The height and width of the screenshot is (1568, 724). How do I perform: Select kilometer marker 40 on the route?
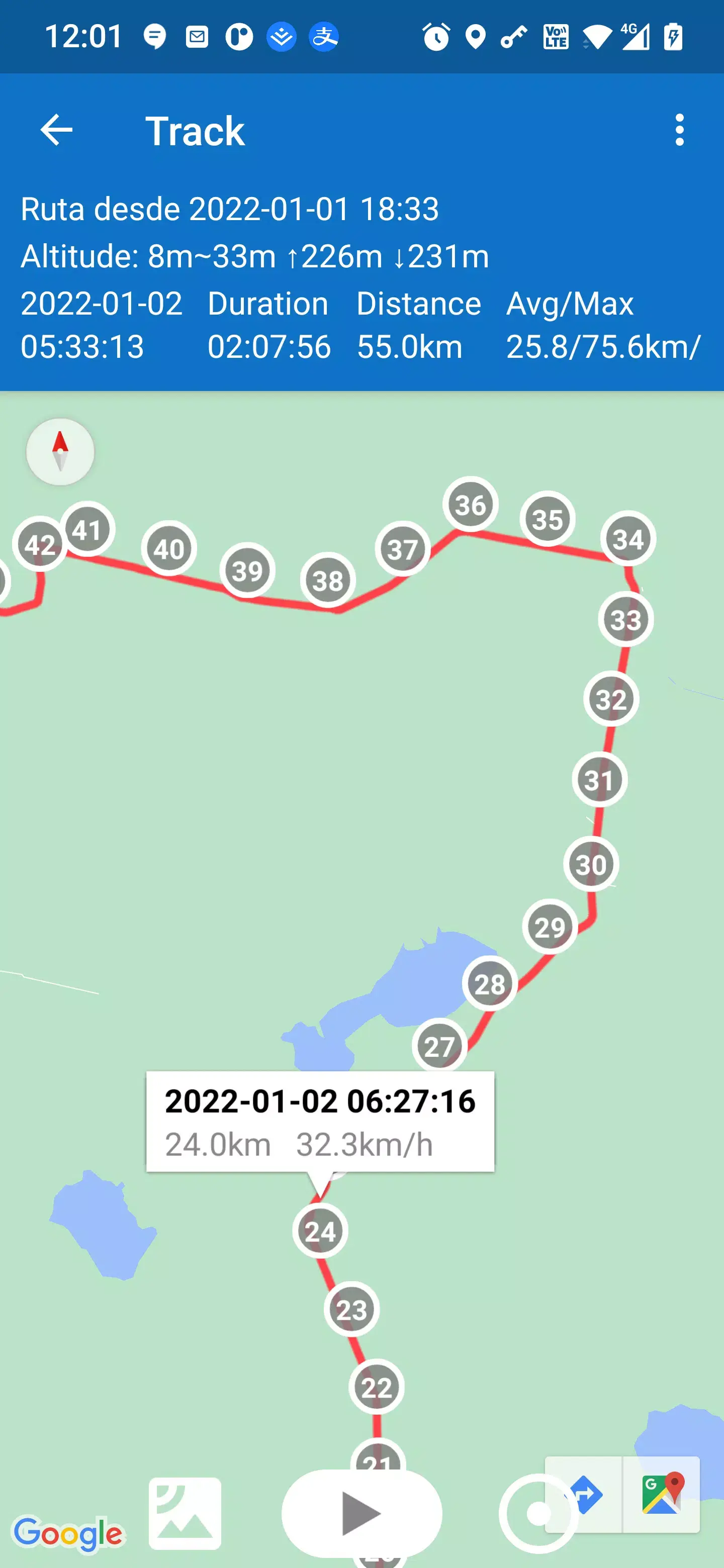[x=168, y=549]
